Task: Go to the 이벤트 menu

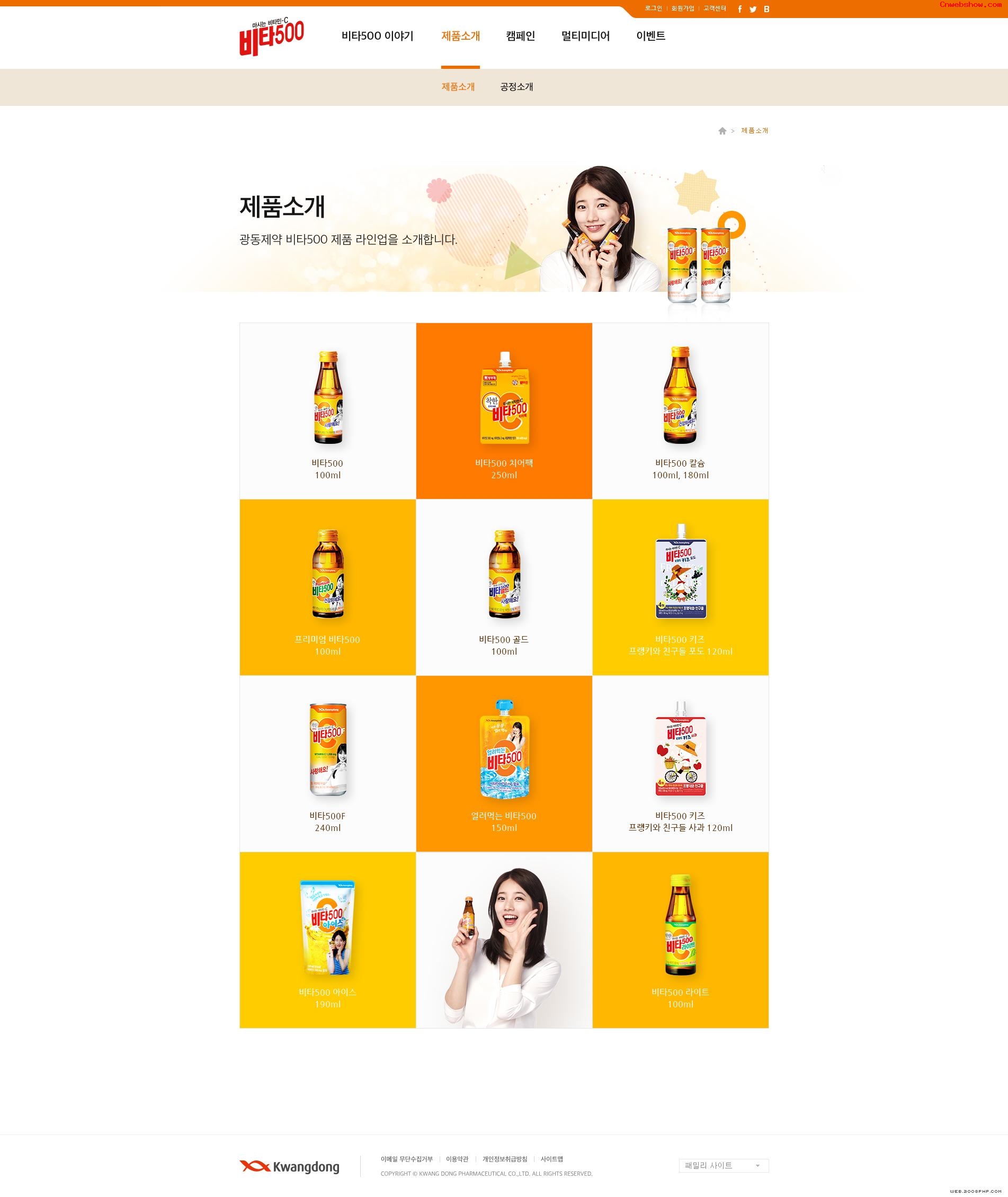Action: tap(650, 36)
